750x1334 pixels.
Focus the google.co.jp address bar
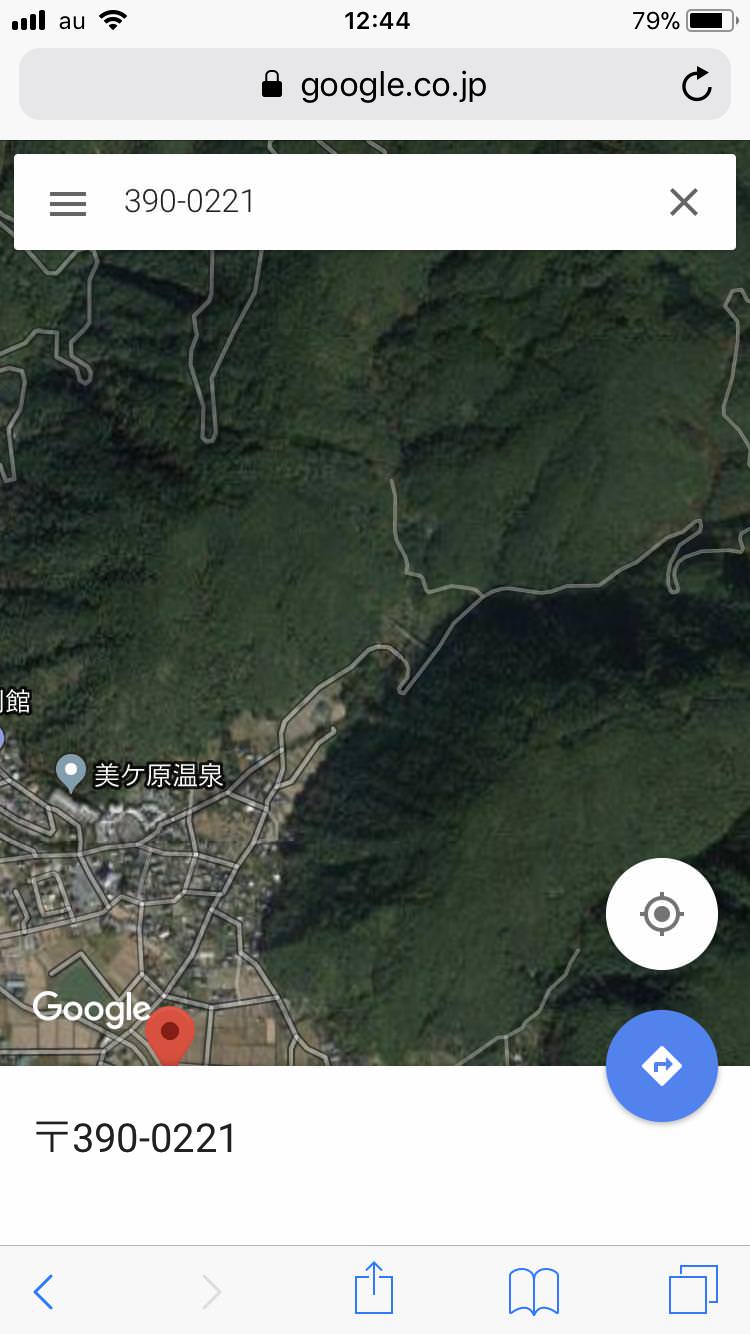click(x=374, y=85)
